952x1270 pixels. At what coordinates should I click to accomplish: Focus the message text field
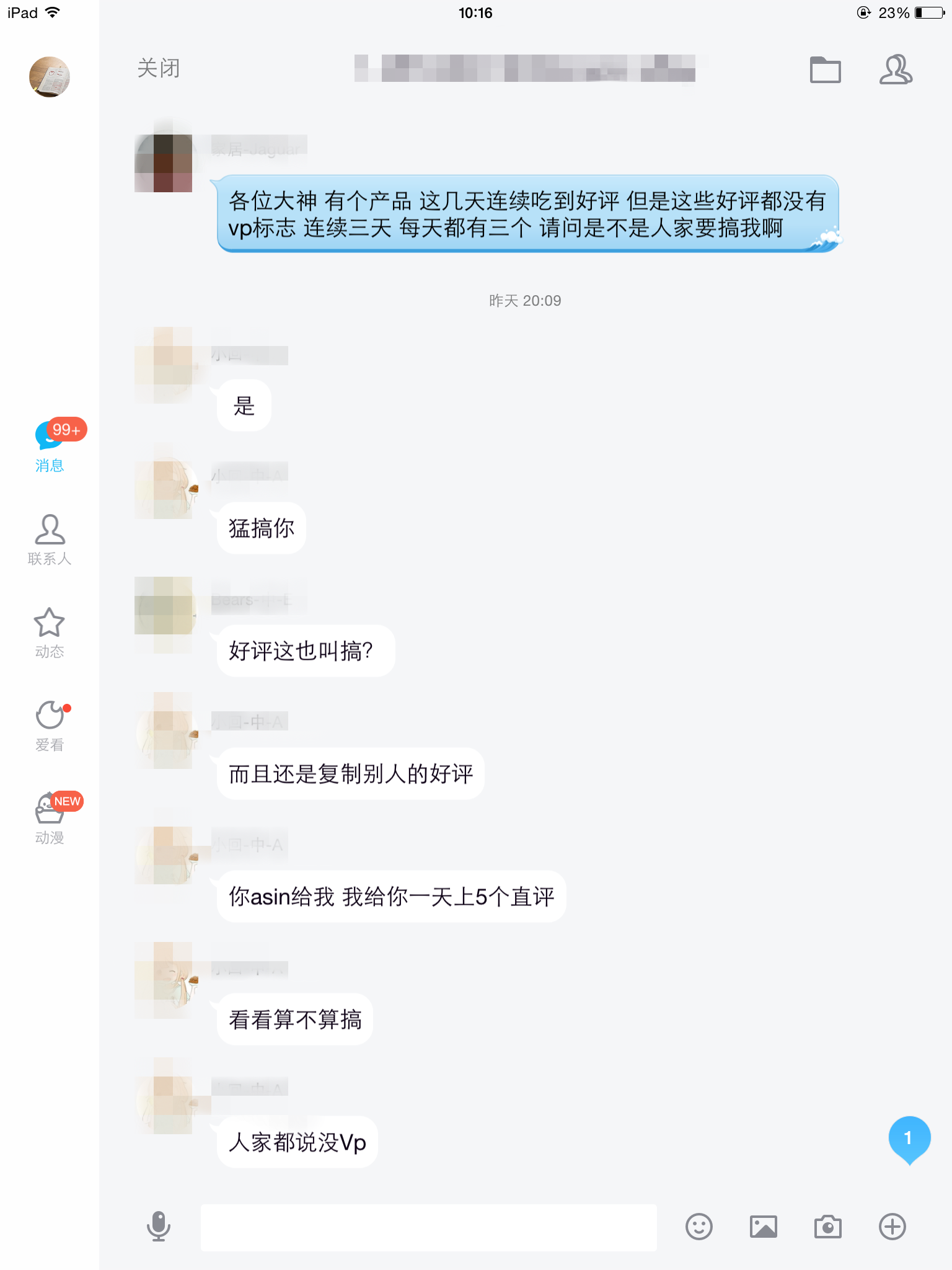click(429, 1227)
